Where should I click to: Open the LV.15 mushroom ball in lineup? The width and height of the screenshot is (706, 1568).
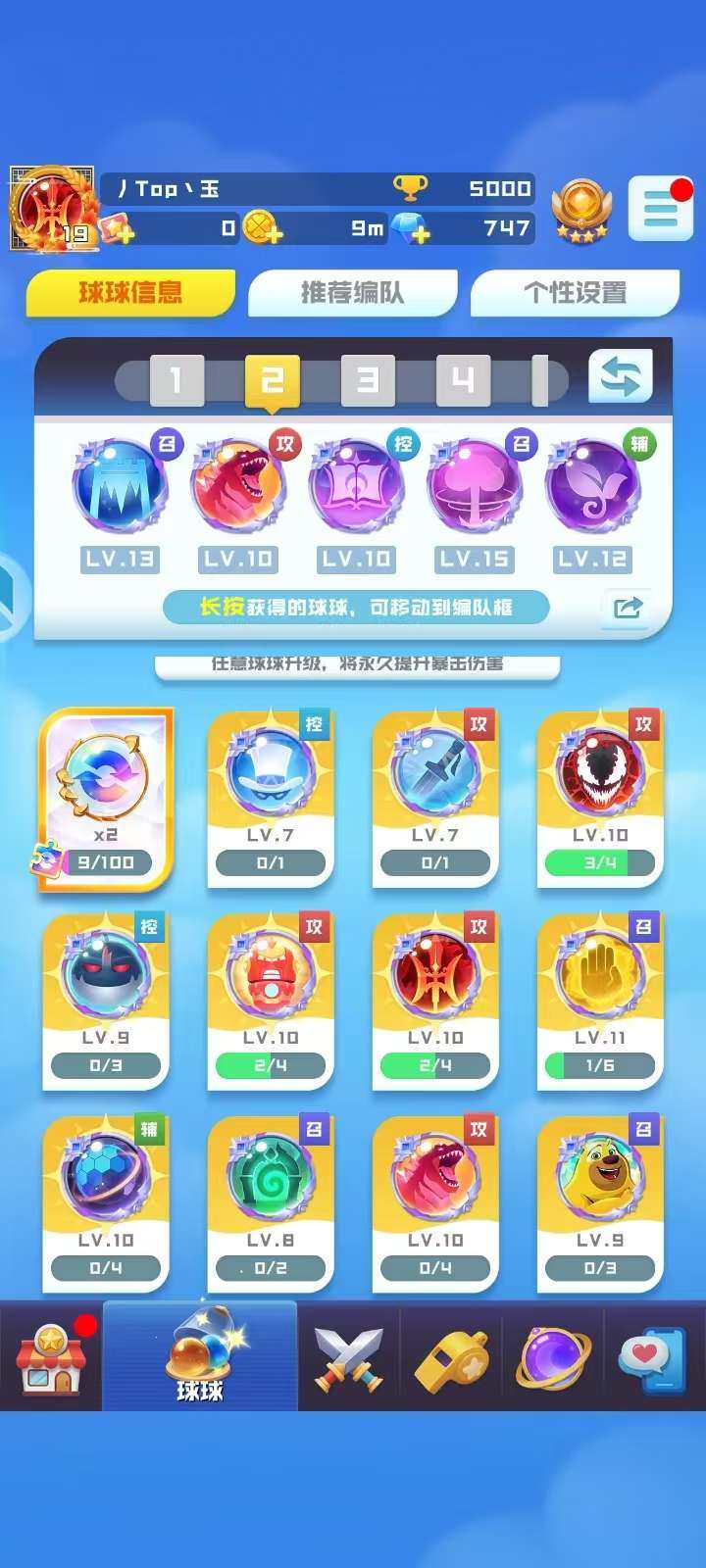pyautogui.click(x=474, y=487)
